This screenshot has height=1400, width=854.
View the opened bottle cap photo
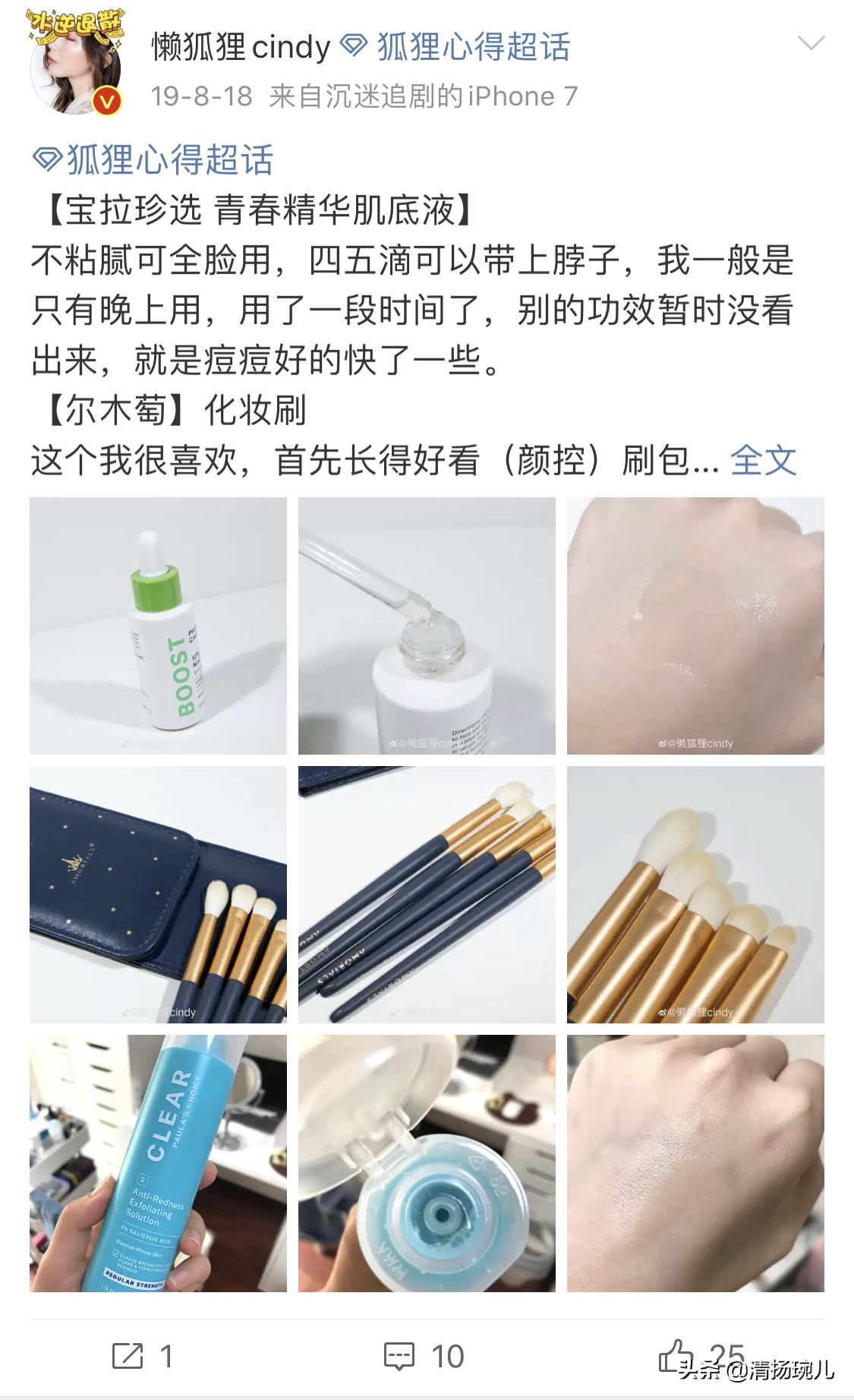point(427,1163)
